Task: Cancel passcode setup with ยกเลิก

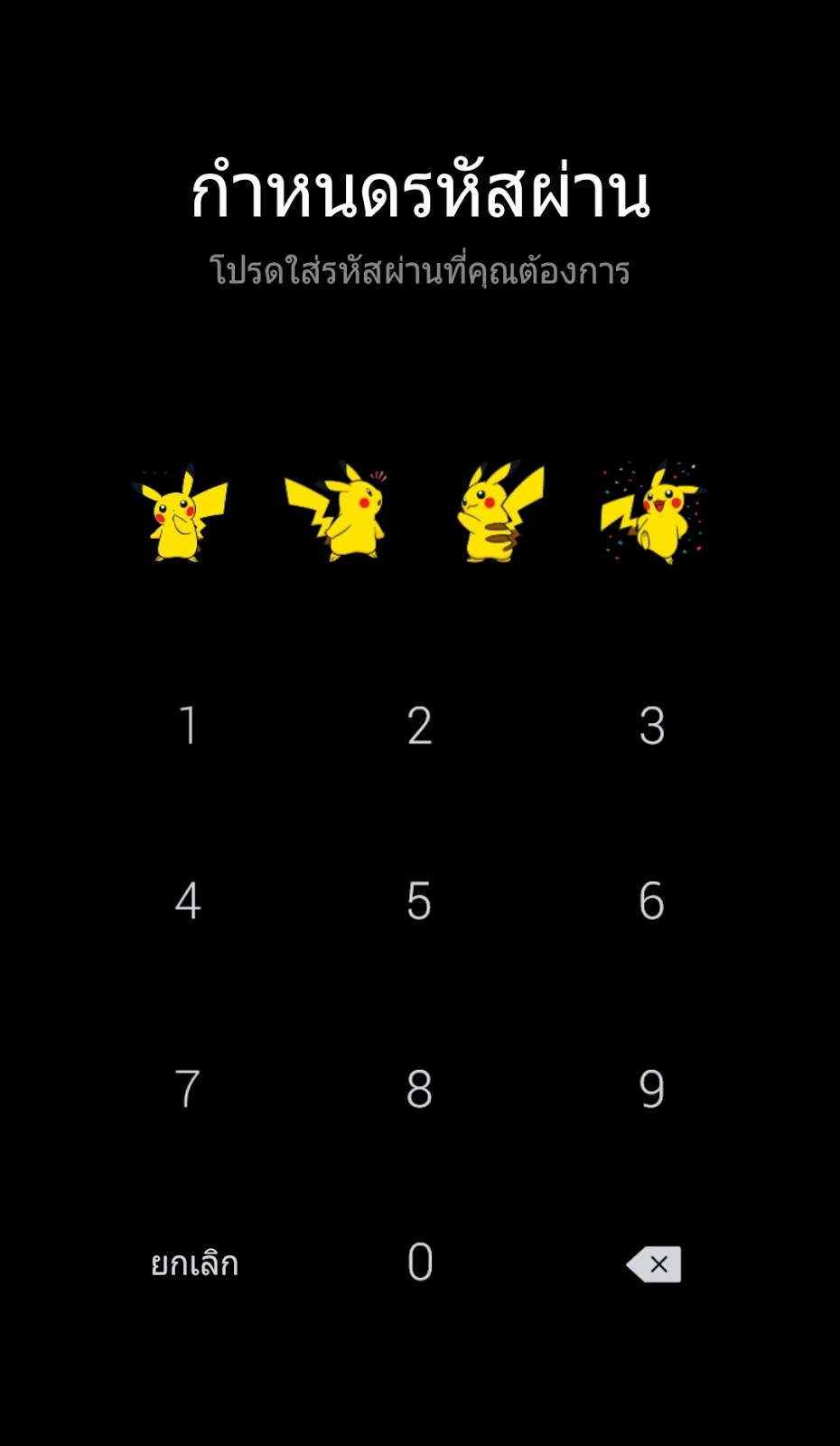Action: 194,1263
